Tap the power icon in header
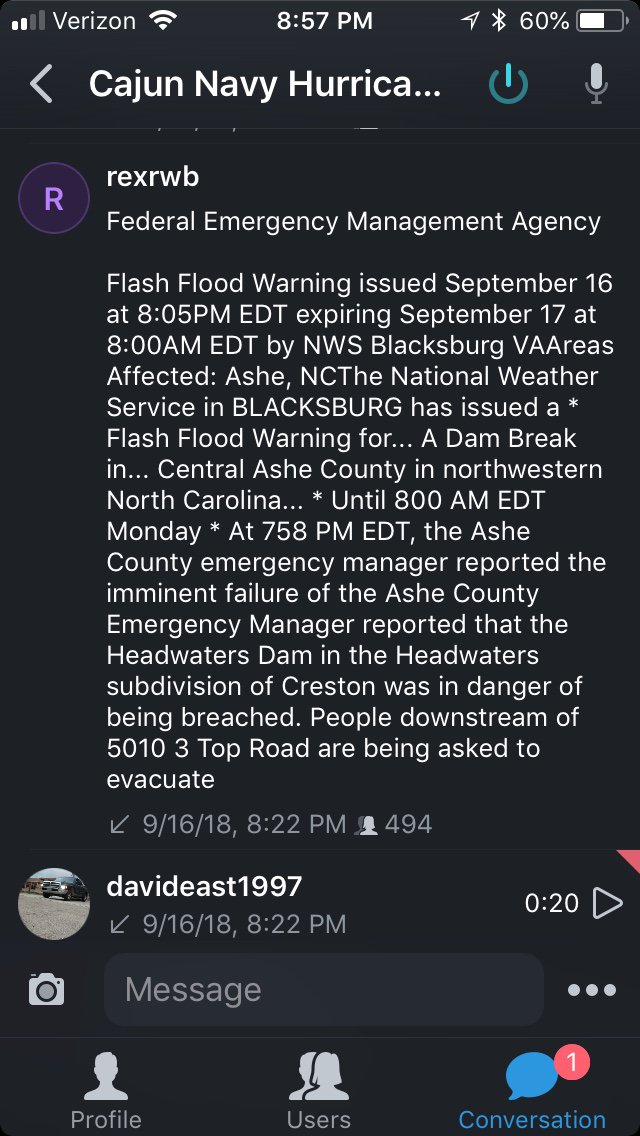 click(508, 85)
